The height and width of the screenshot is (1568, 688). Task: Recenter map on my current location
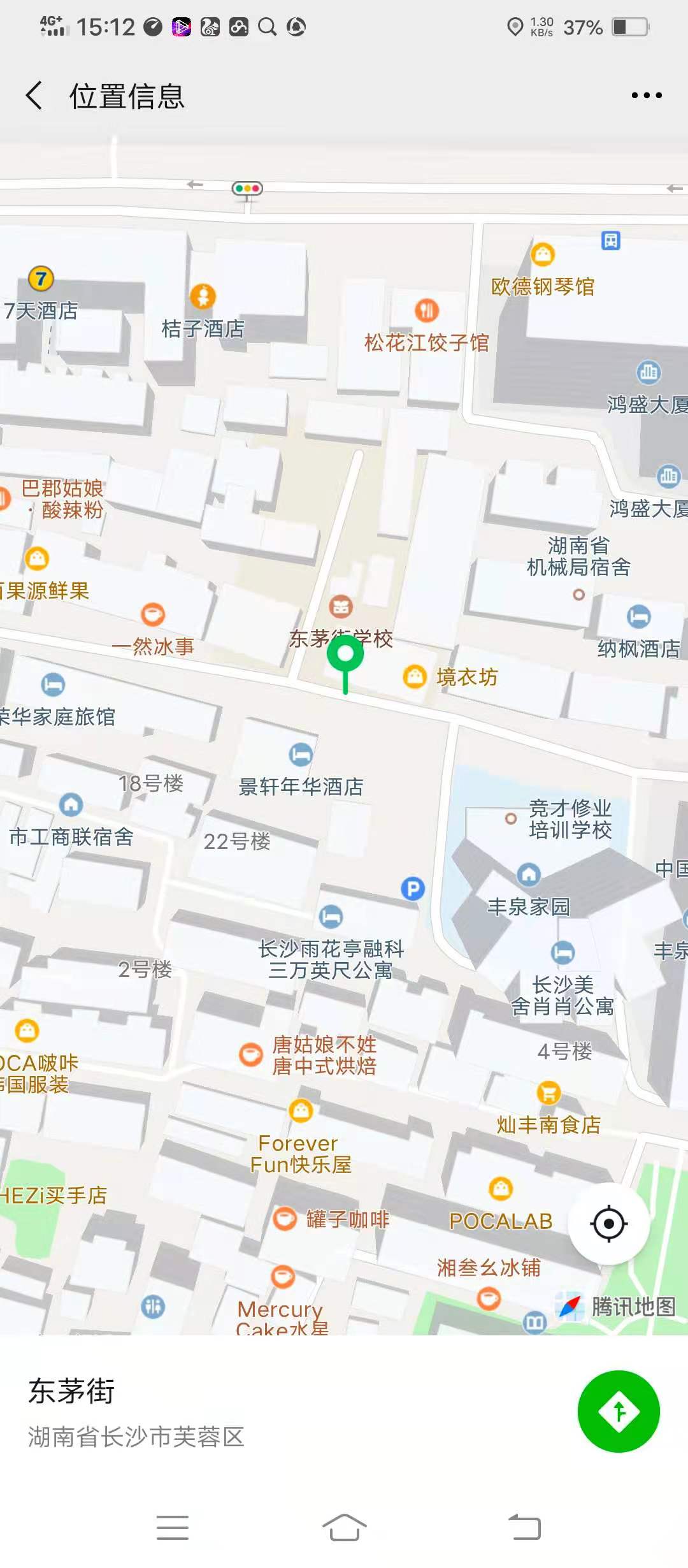click(x=608, y=1223)
